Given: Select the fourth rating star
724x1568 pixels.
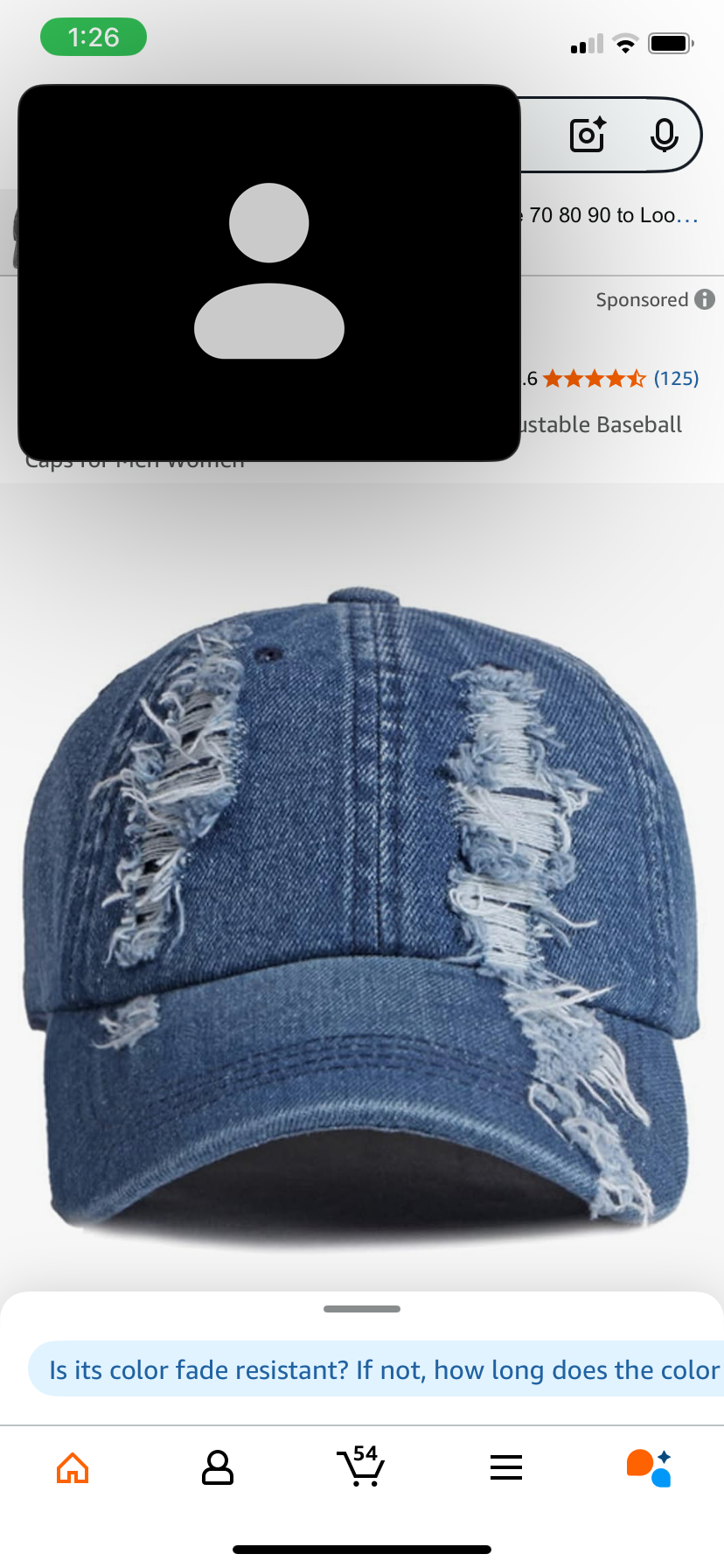Looking at the screenshot, I should (615, 379).
